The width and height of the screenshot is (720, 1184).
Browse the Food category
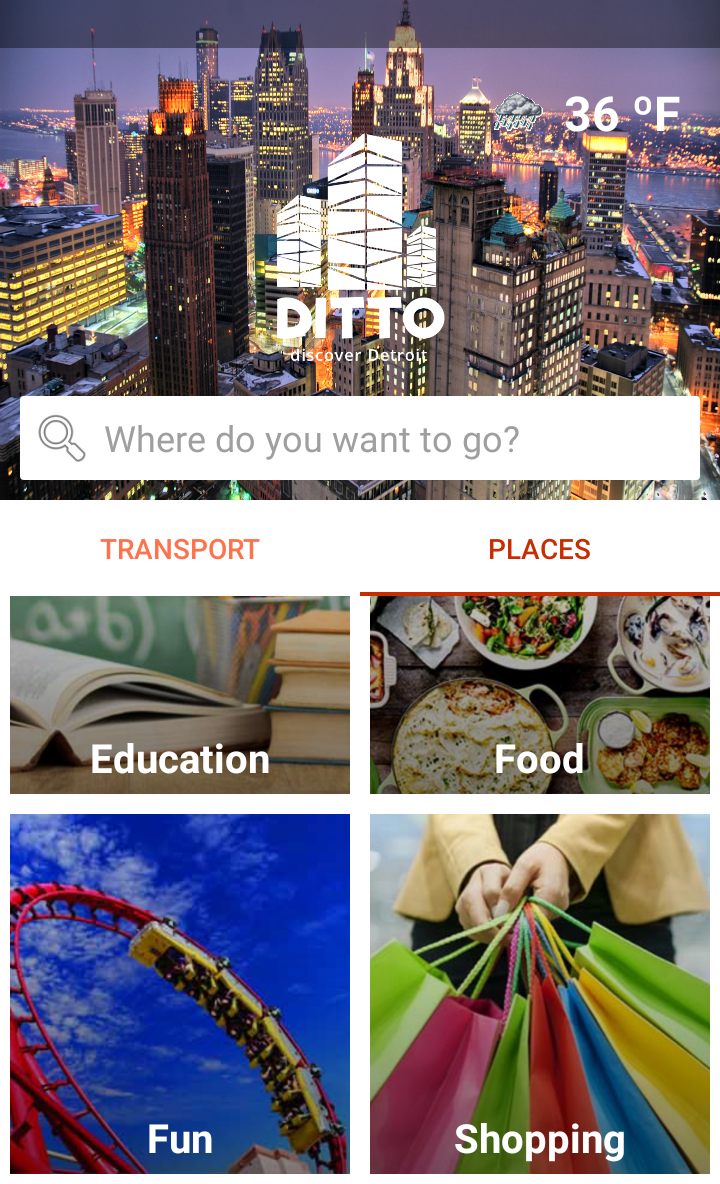coord(540,695)
